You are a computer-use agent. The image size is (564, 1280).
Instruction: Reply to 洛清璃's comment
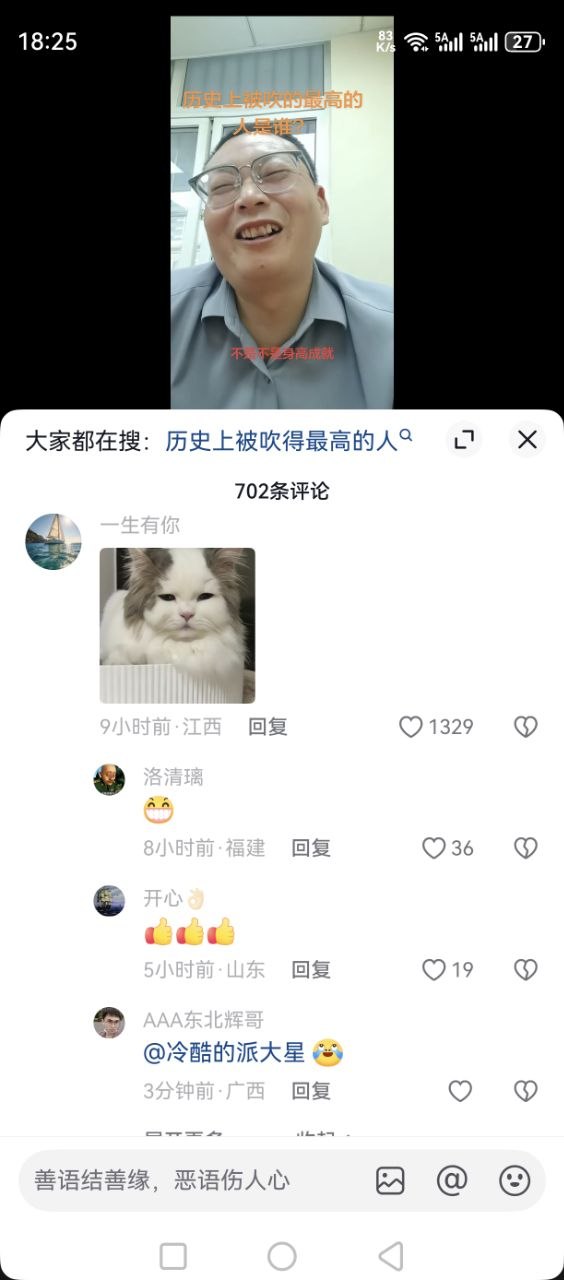coord(311,848)
